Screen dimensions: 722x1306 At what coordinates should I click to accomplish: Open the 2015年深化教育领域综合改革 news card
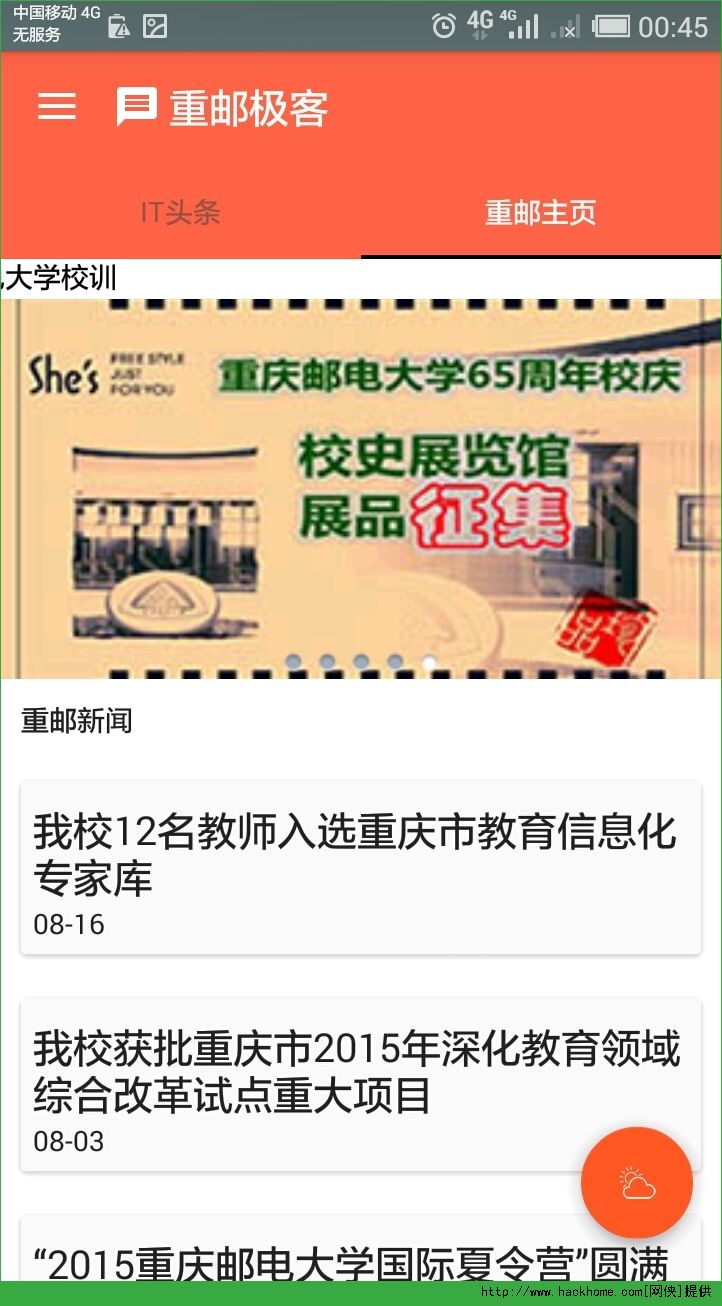point(361,1084)
